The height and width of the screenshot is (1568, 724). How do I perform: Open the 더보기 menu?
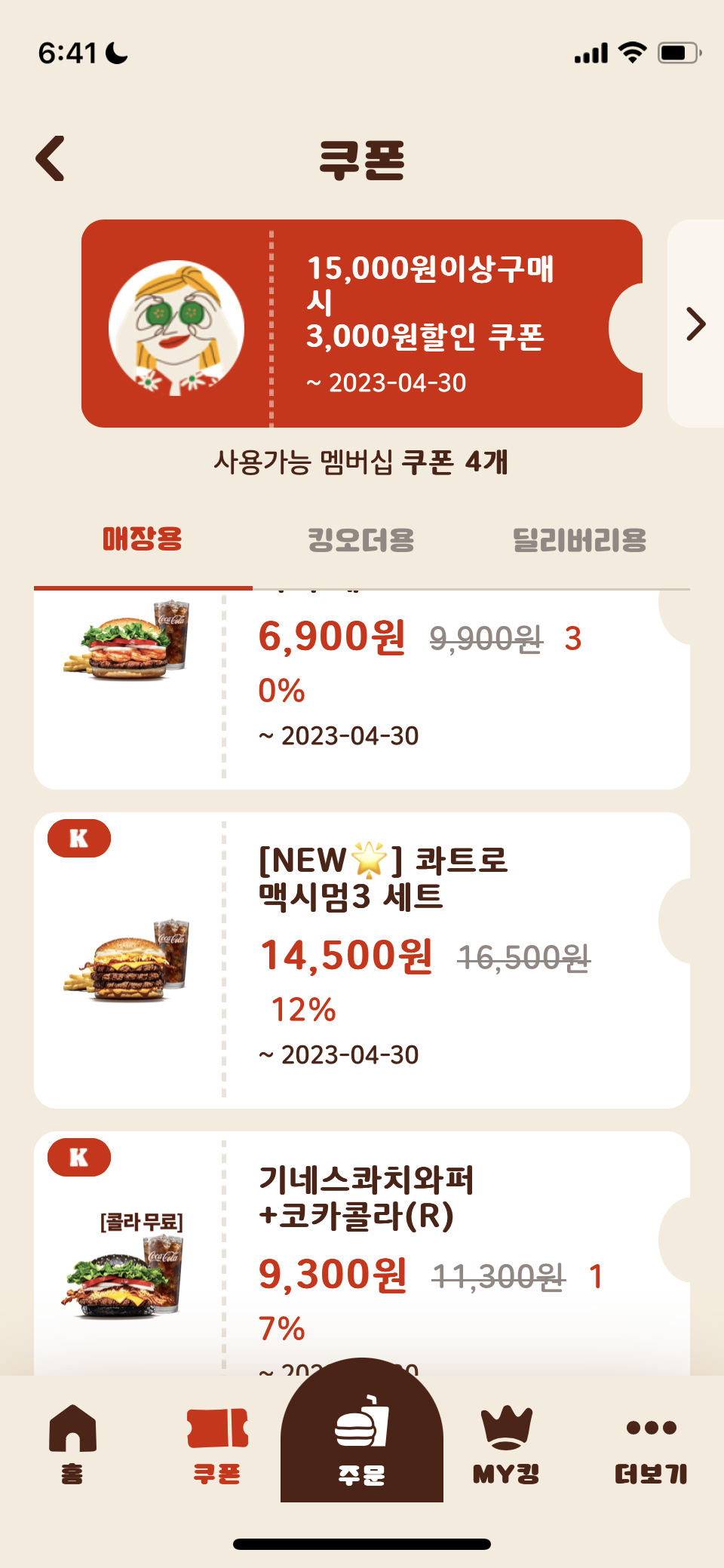[x=651, y=1444]
